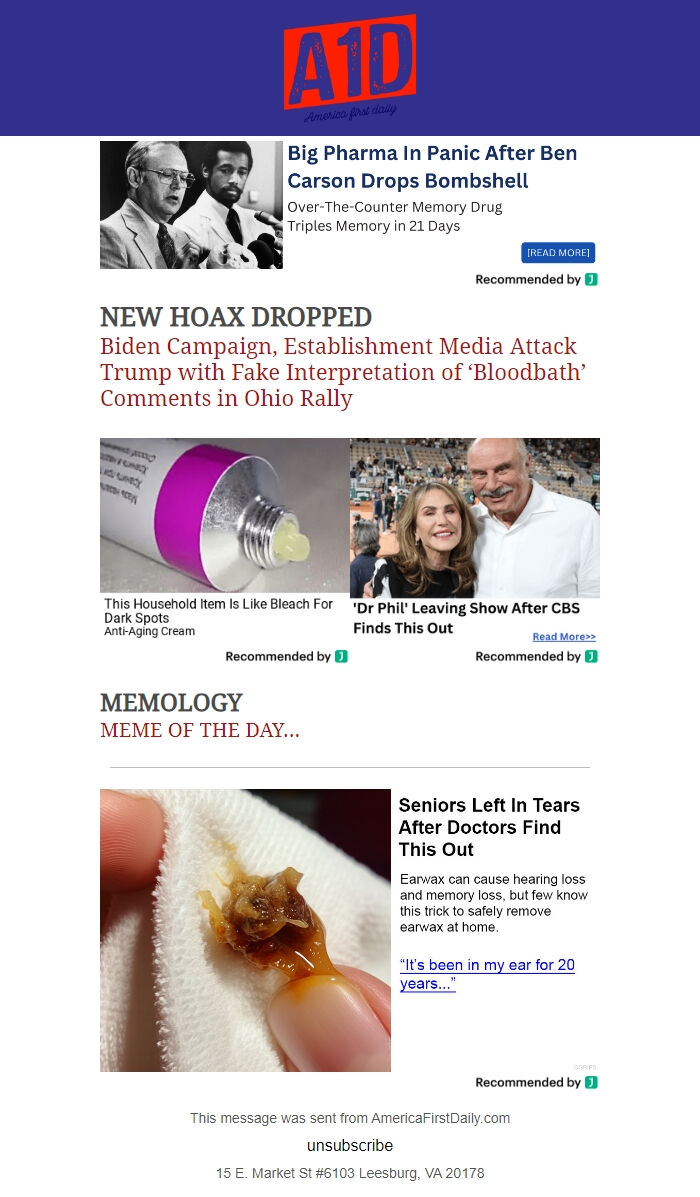Open the Ben Carson press conference photo
Image resolution: width=700 pixels, height=1197 pixels.
coord(191,205)
